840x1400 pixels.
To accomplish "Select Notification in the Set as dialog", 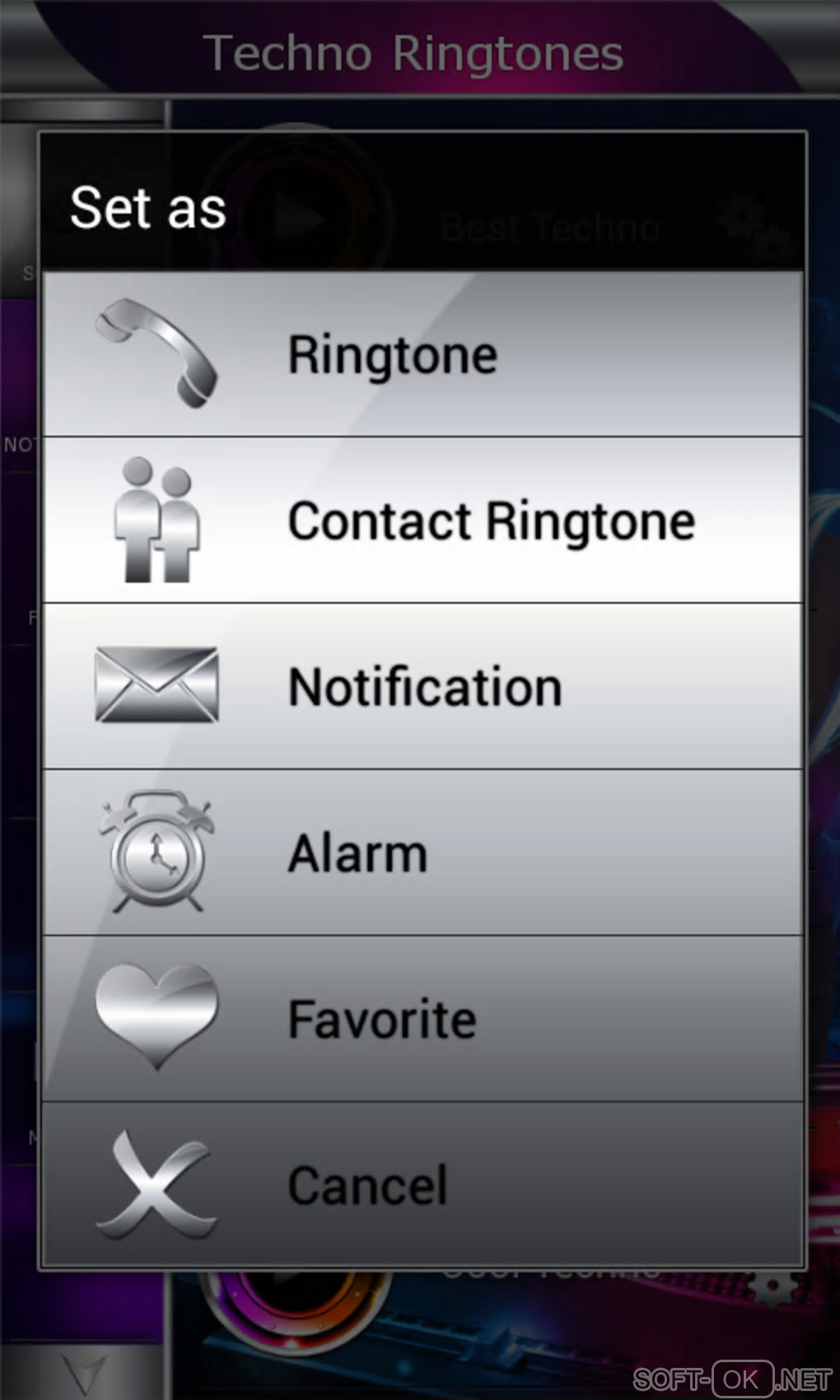I will click(422, 687).
